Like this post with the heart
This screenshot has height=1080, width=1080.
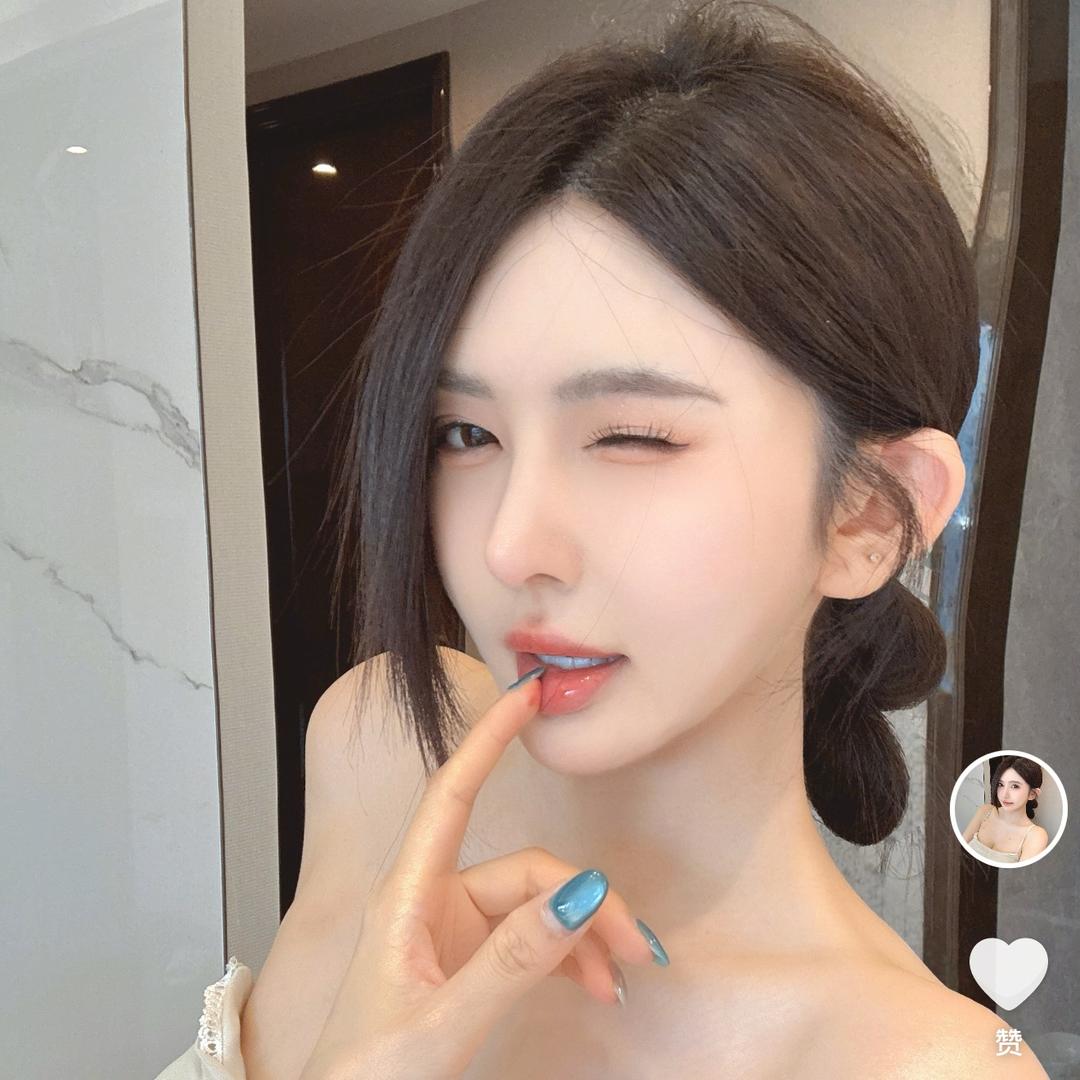[1008, 972]
